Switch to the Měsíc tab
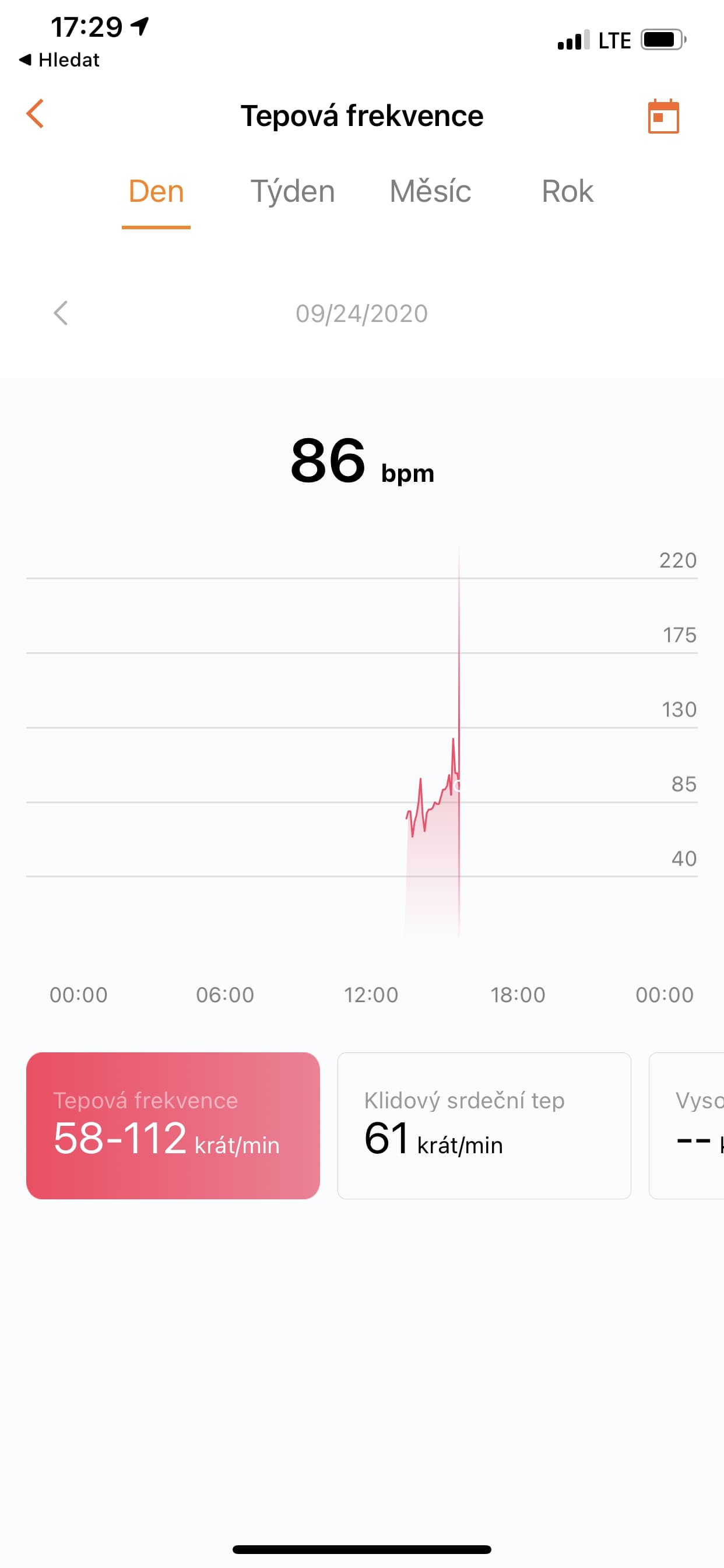 point(430,192)
